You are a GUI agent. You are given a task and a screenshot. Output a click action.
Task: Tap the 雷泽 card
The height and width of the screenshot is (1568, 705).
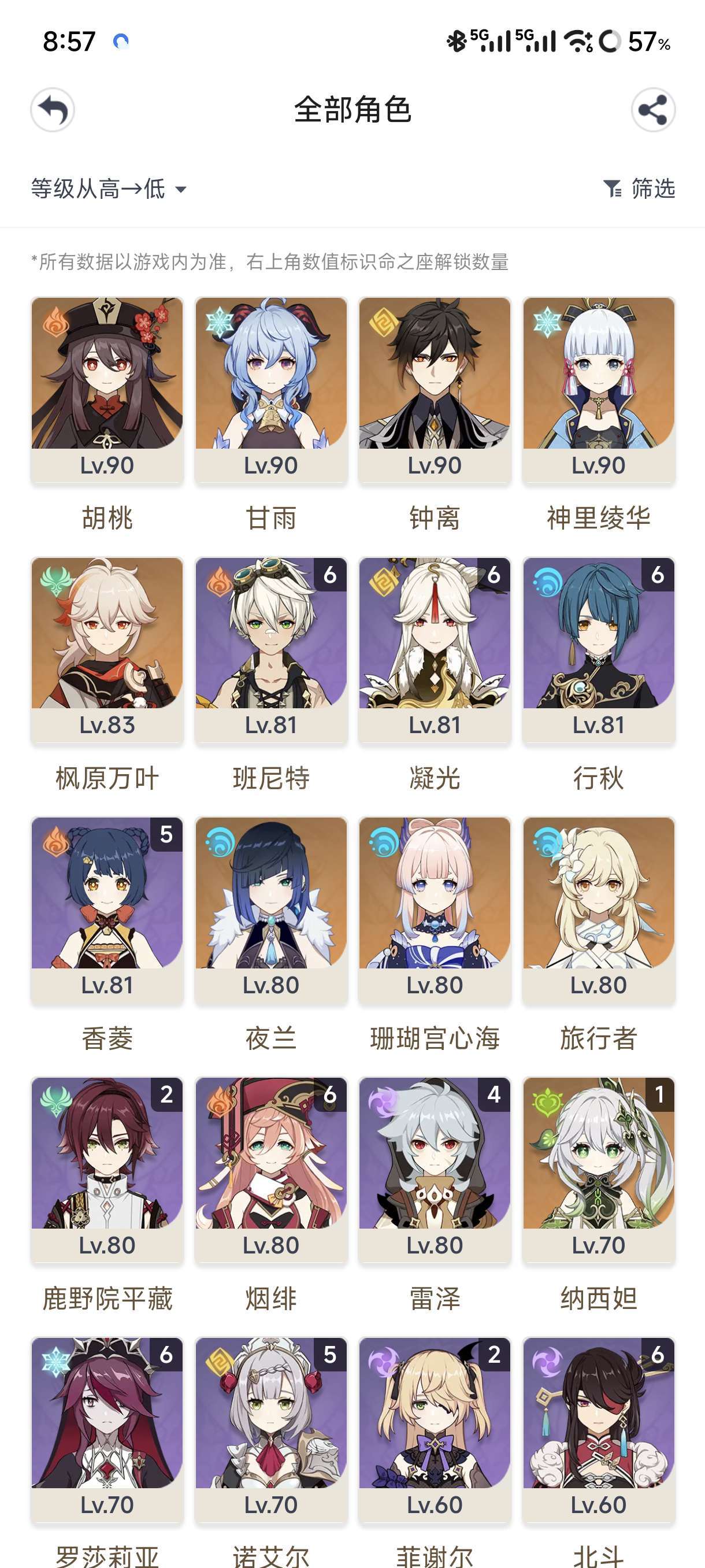coord(435,1169)
